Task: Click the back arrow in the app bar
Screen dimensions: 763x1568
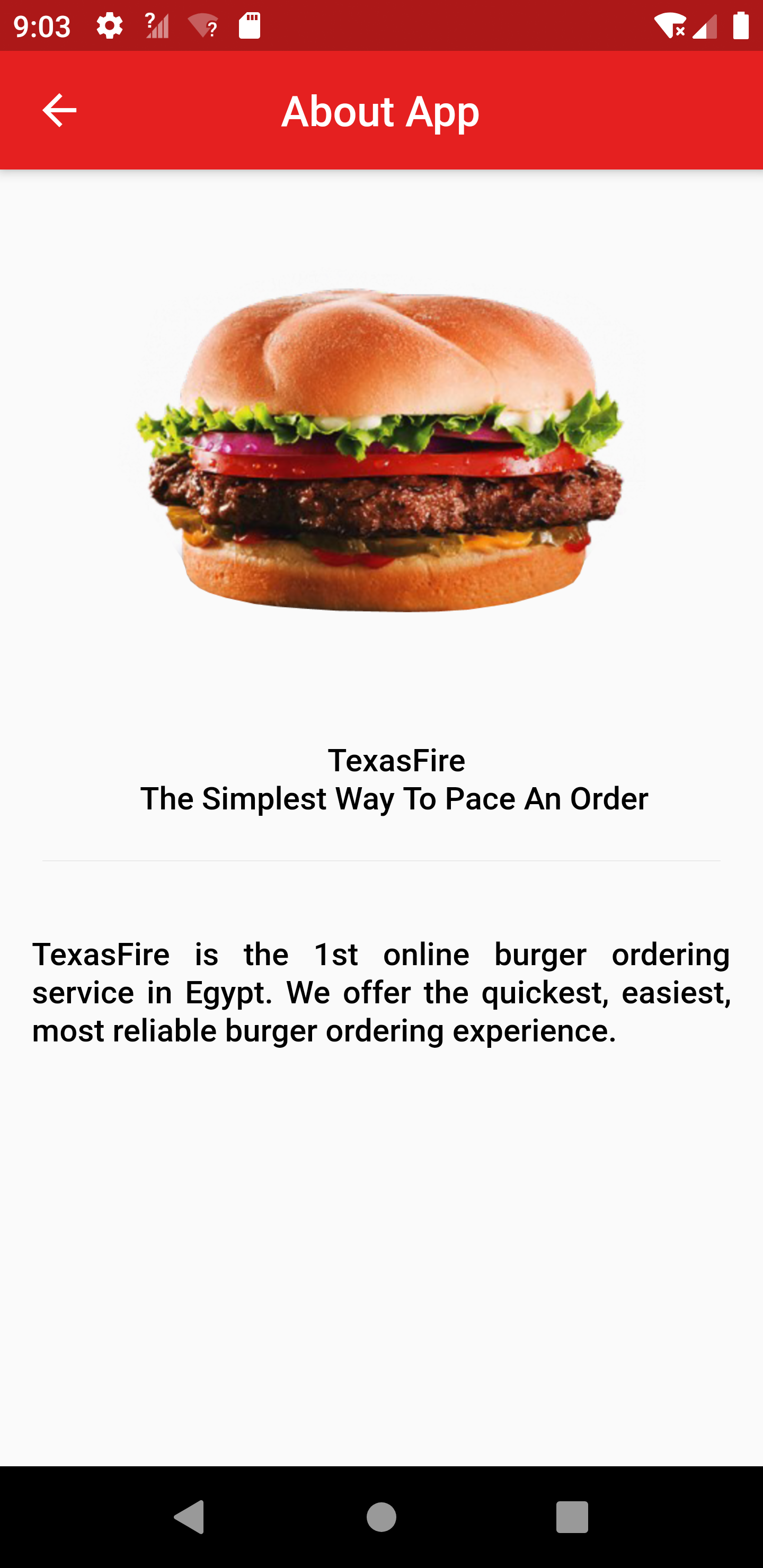Action: coord(58,110)
